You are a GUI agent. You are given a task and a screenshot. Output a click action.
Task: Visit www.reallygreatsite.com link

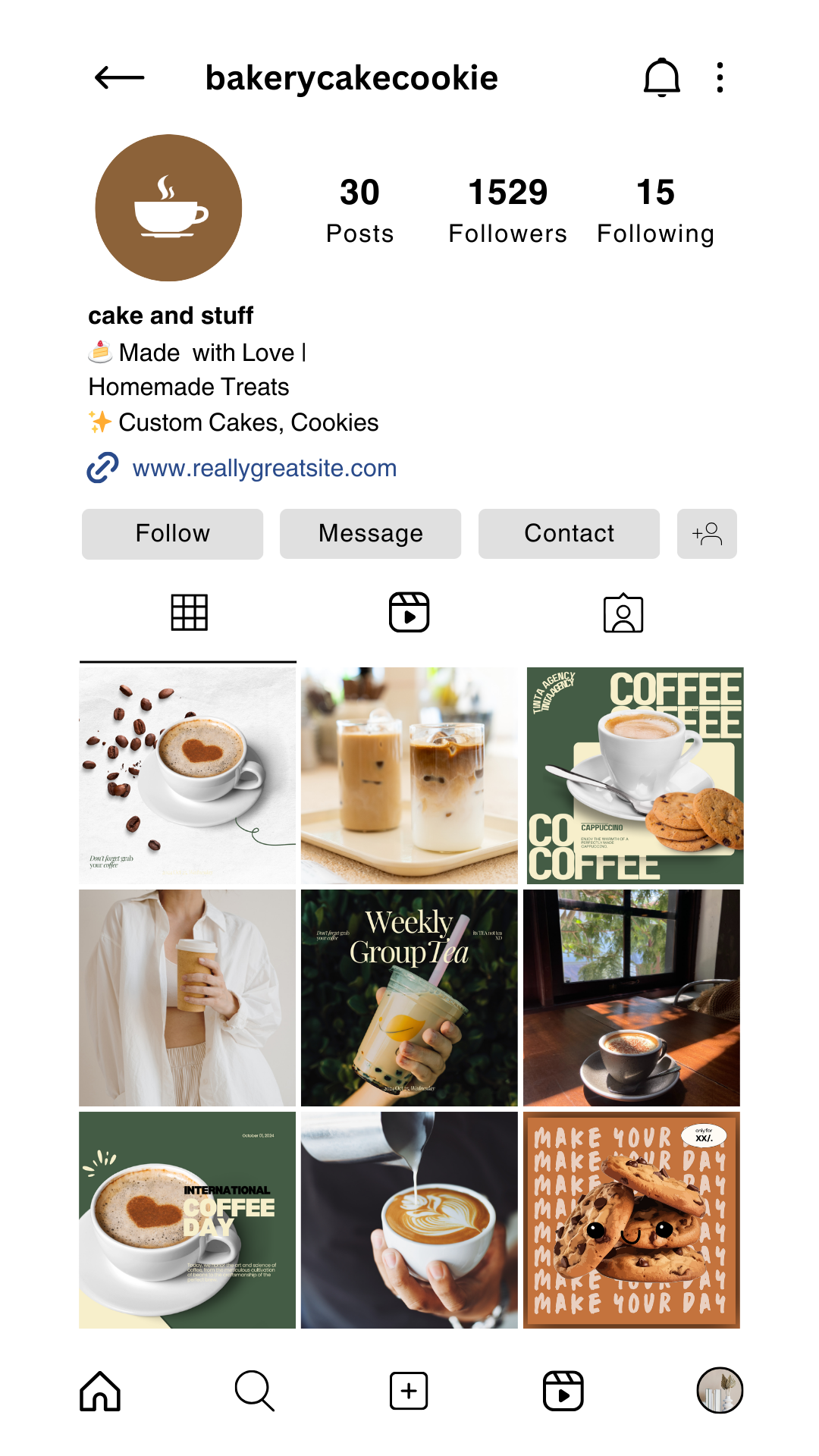click(264, 468)
